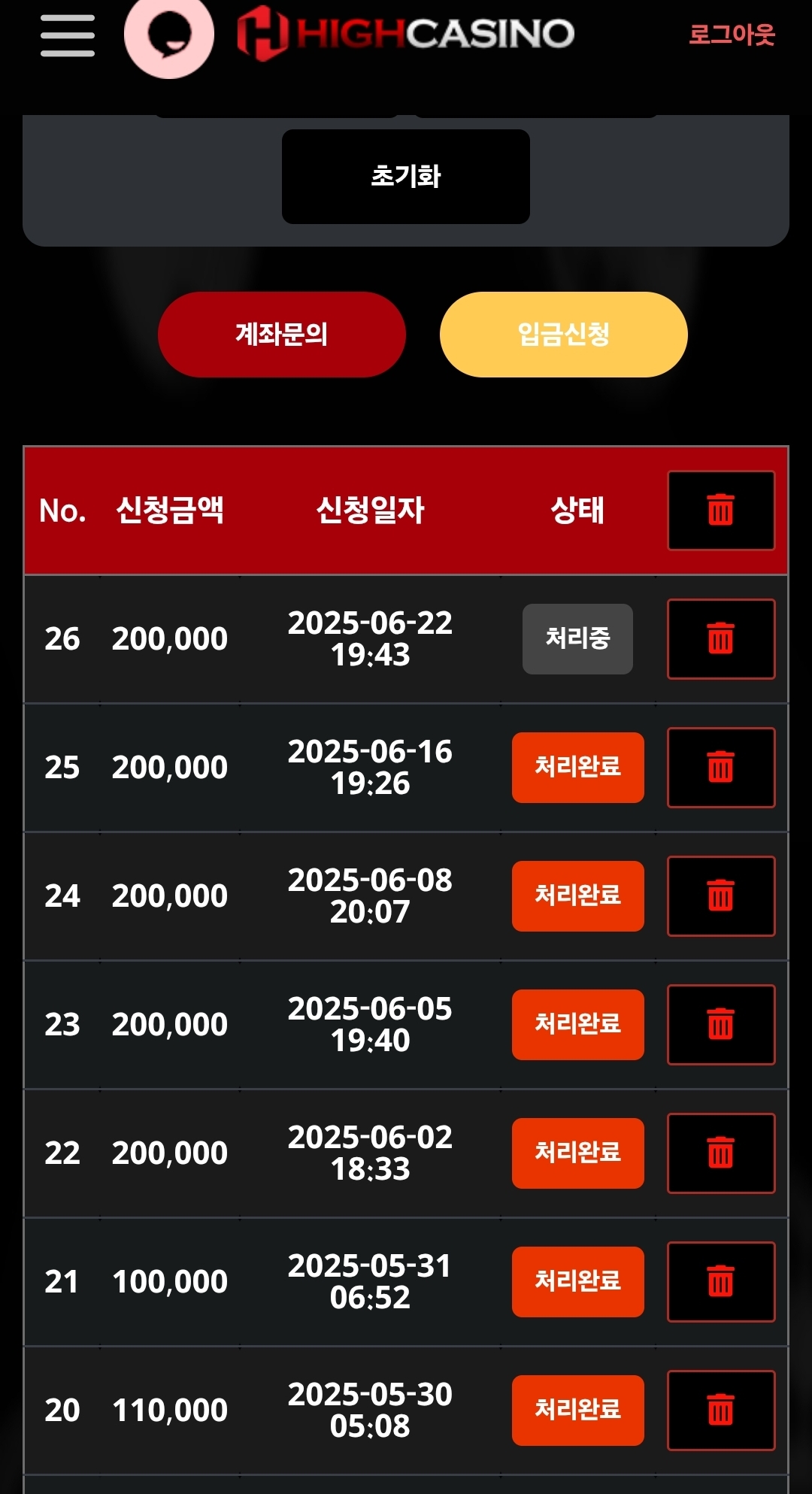
Task: Tap the trash icon in table header
Action: tap(721, 511)
